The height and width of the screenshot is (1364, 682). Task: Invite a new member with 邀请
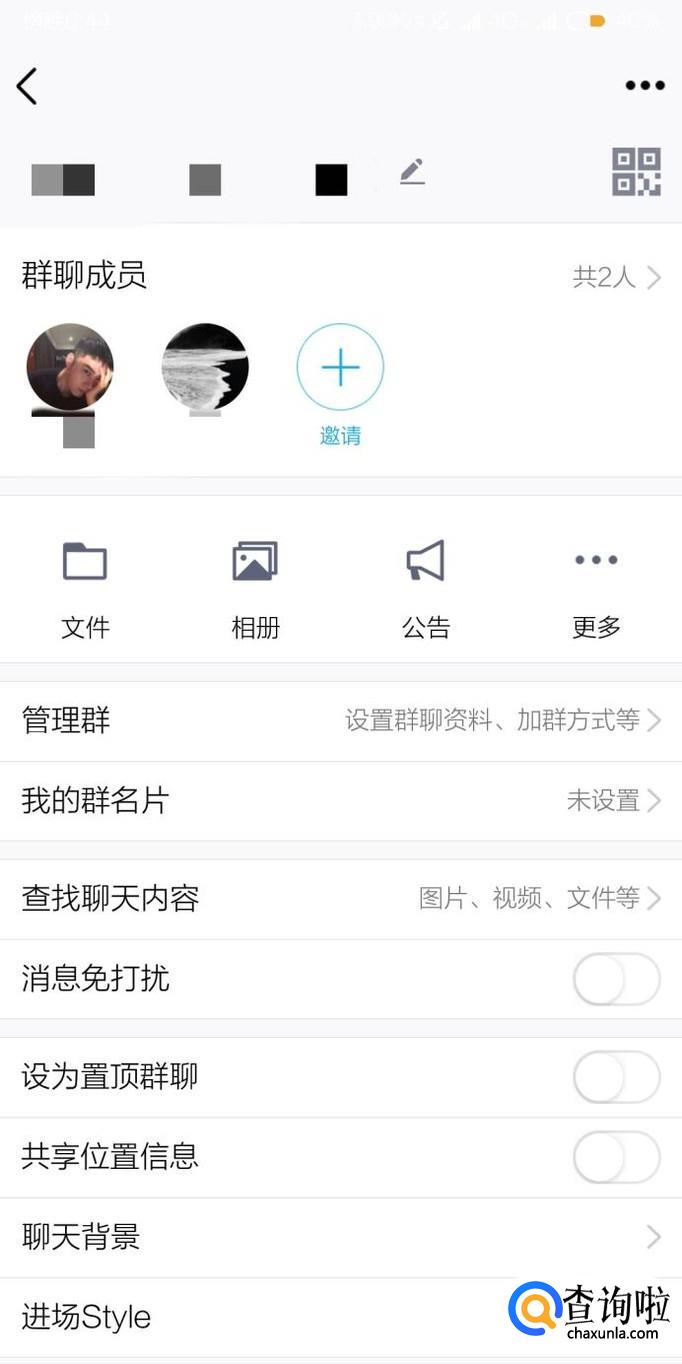(x=340, y=369)
